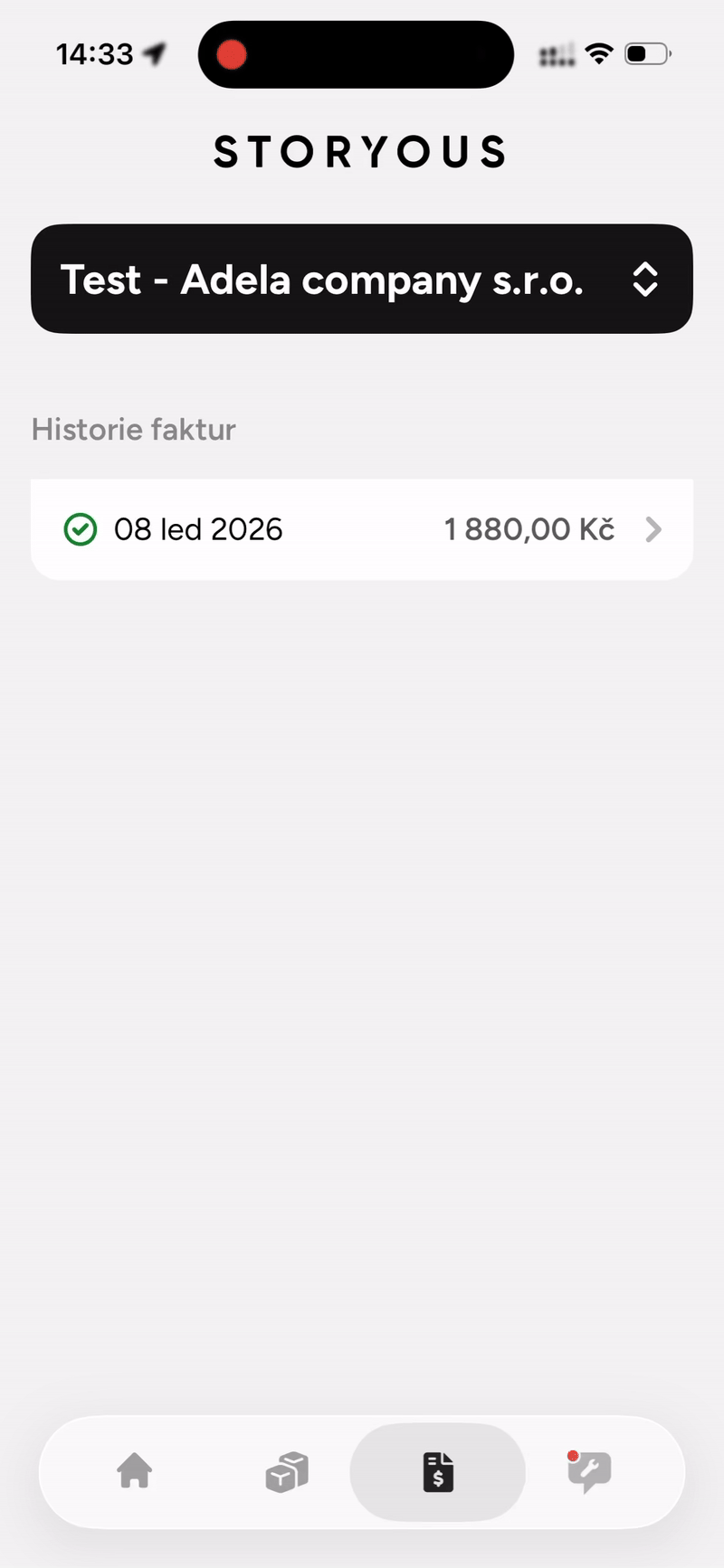
Task: Switch to the boxes products tab
Action: click(287, 1471)
